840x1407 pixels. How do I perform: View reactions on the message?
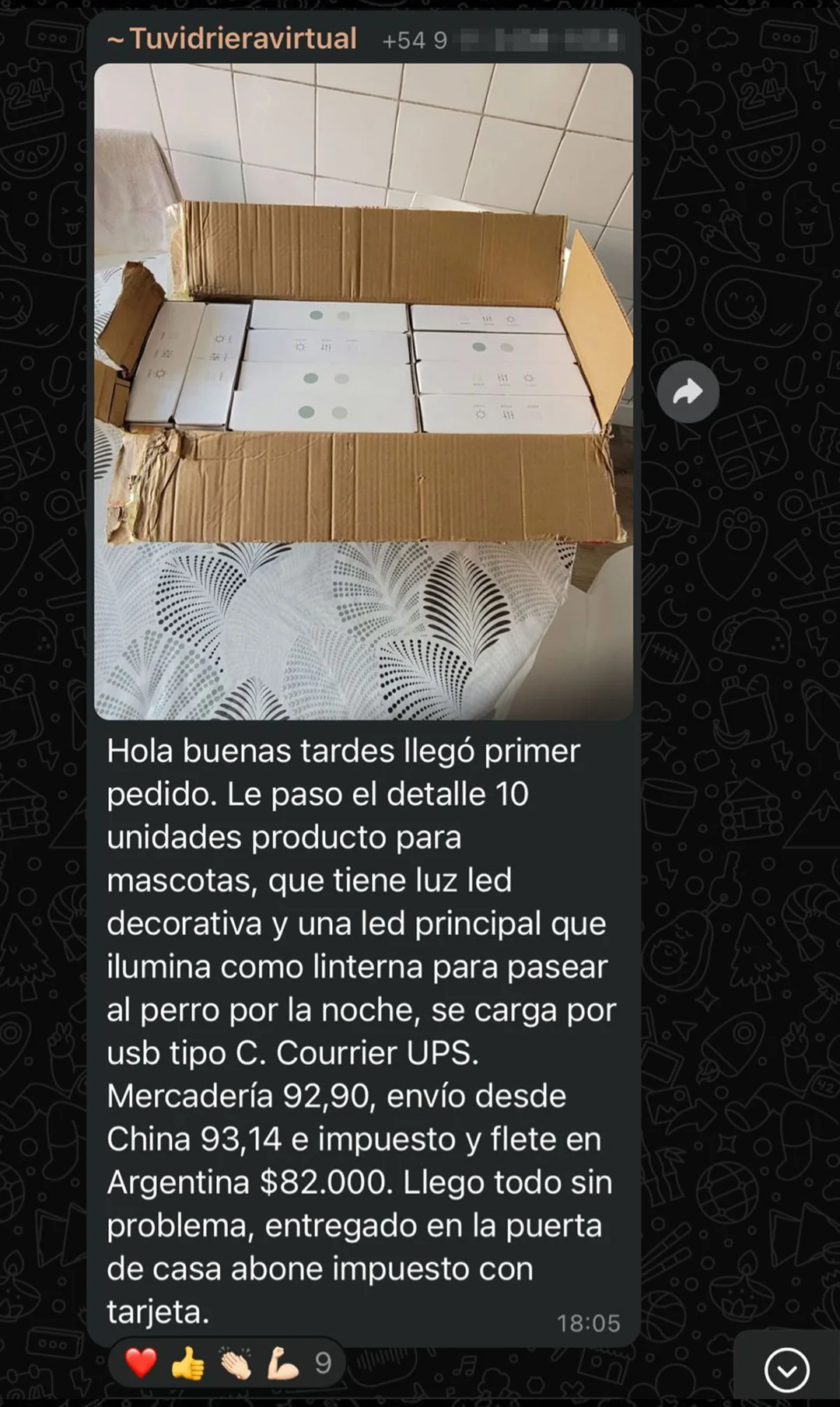pos(228,1363)
